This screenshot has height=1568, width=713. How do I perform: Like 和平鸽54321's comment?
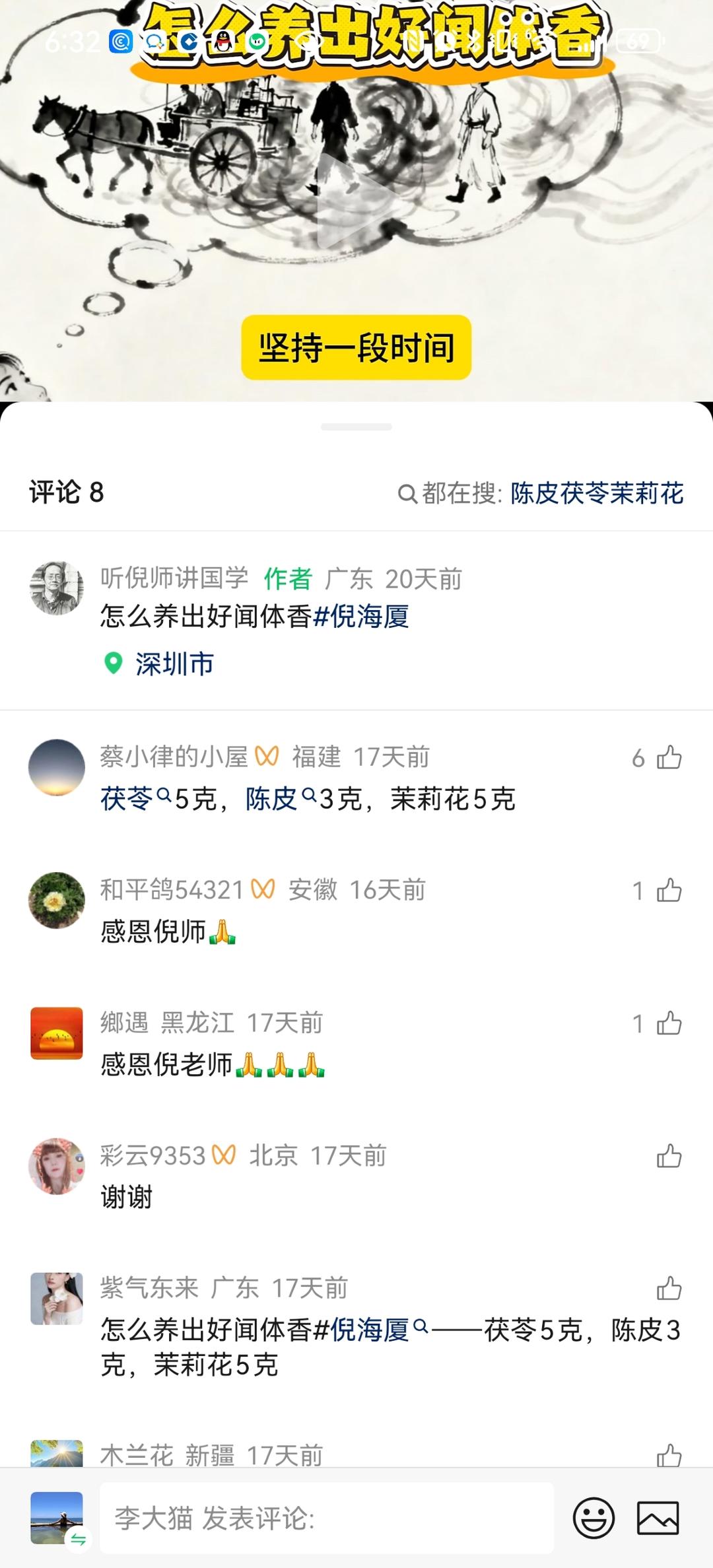tap(669, 890)
